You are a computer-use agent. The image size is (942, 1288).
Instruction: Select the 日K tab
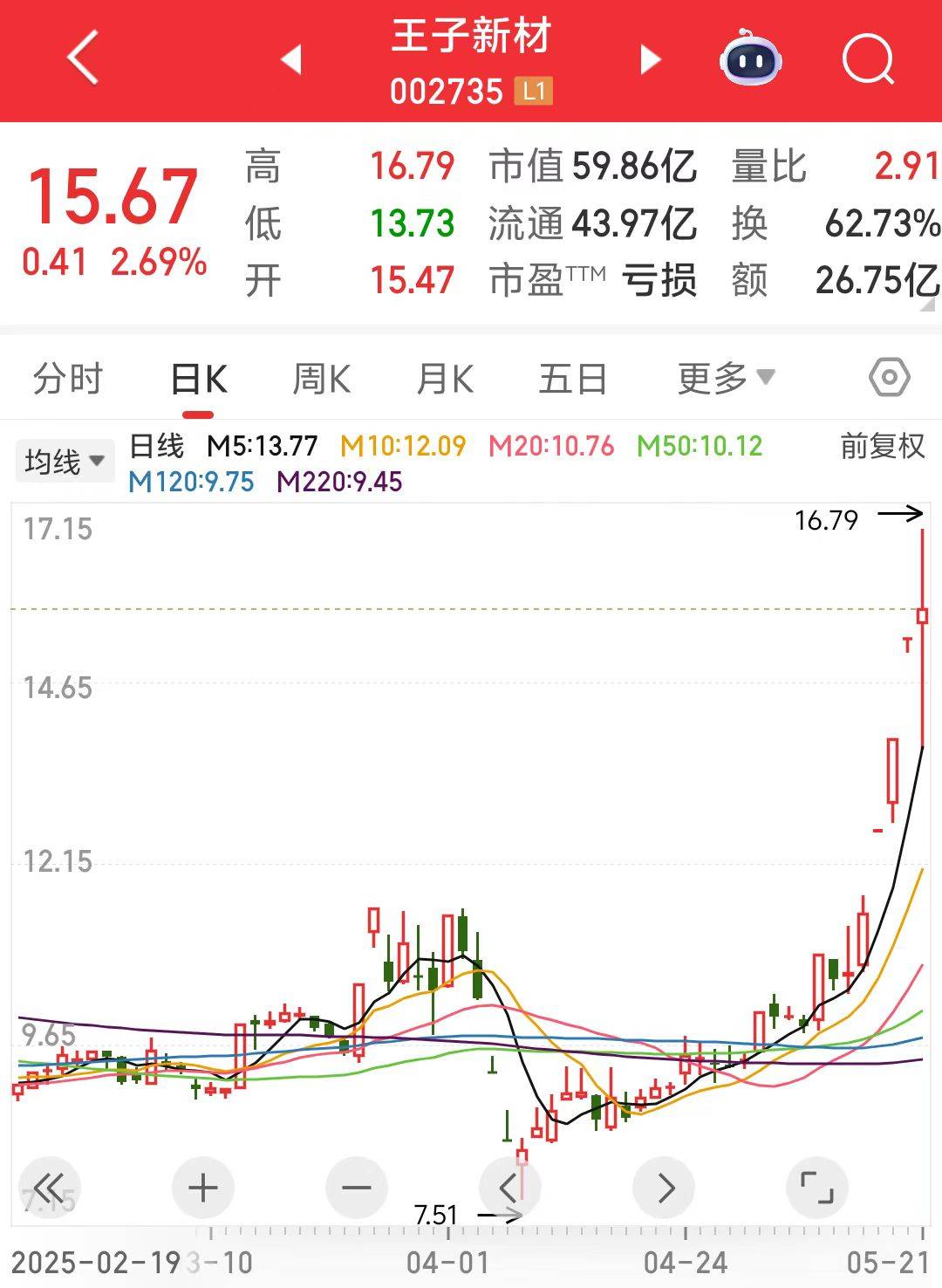coord(199,379)
